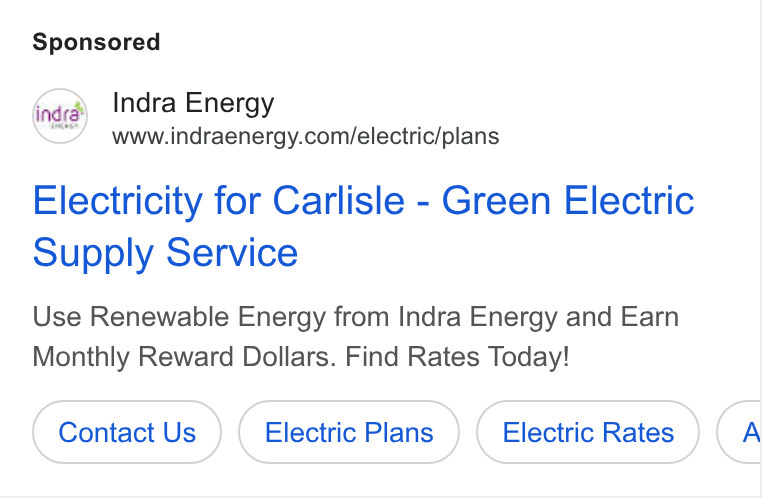The width and height of the screenshot is (762, 498).
Task: Visit the Indra Energy site URL
Action: 306,136
